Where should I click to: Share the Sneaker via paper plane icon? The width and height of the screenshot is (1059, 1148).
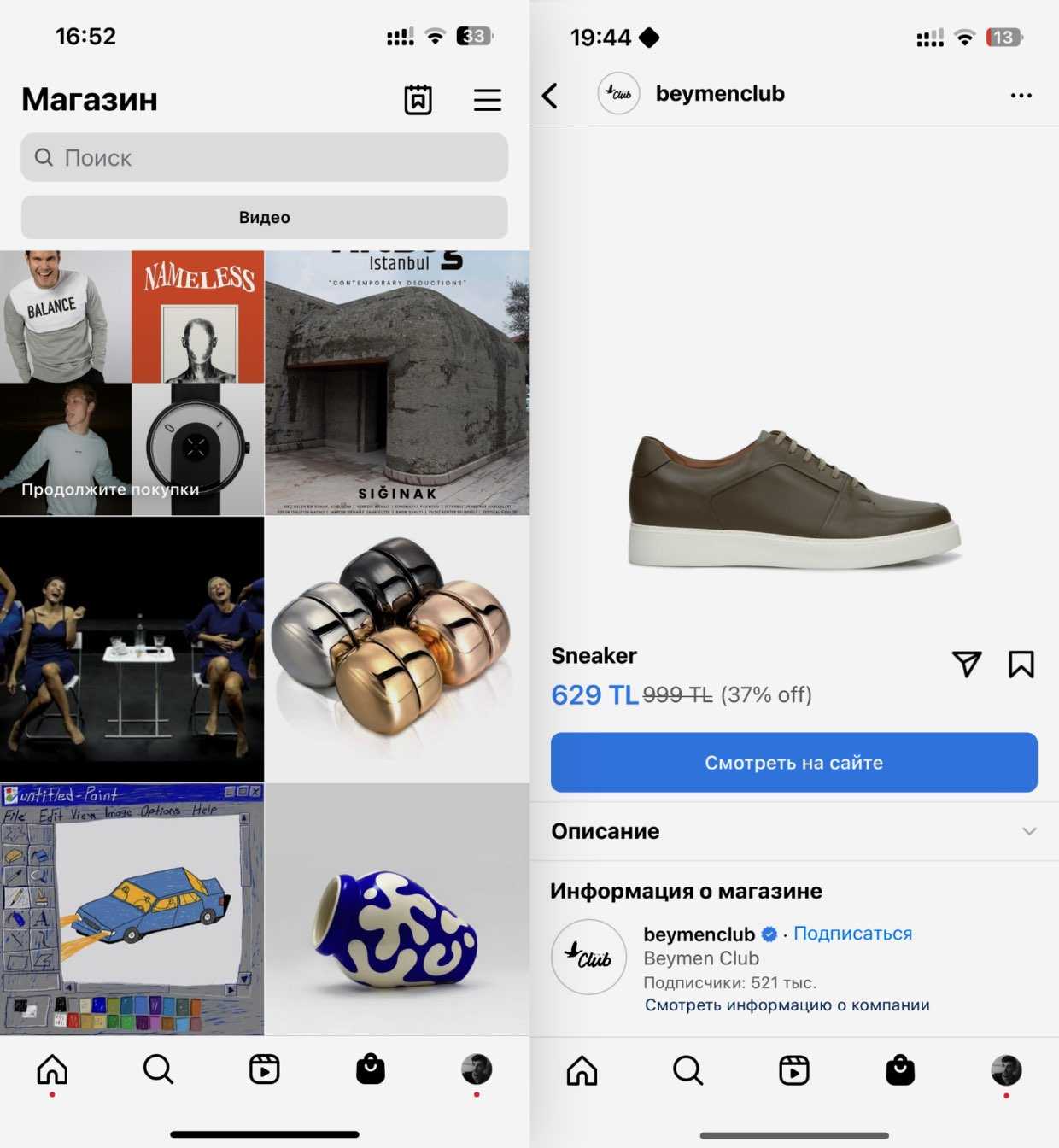pos(967,664)
